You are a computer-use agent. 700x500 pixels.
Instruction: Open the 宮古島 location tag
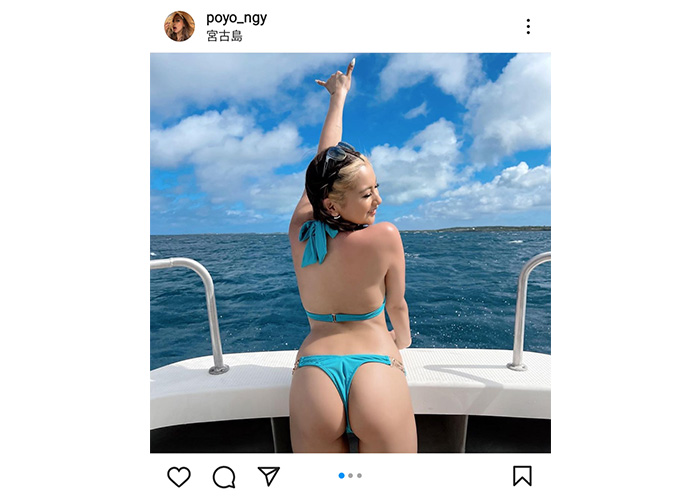(x=224, y=36)
